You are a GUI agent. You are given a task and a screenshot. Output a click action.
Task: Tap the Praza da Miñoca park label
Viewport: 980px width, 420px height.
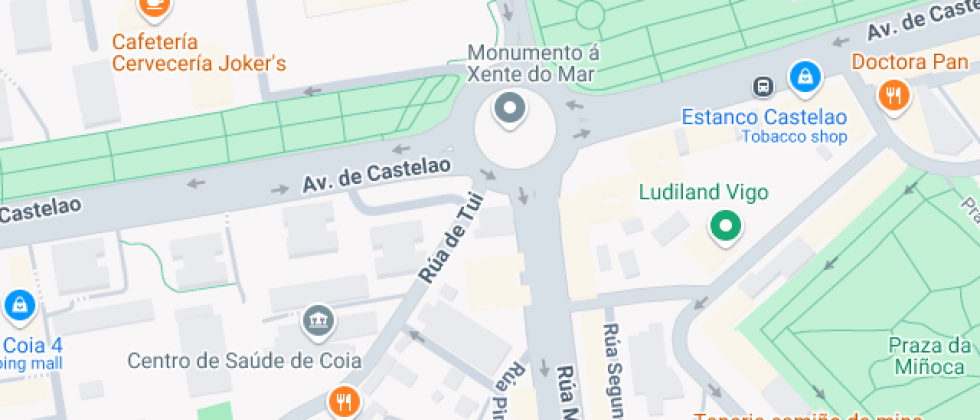[x=929, y=356]
